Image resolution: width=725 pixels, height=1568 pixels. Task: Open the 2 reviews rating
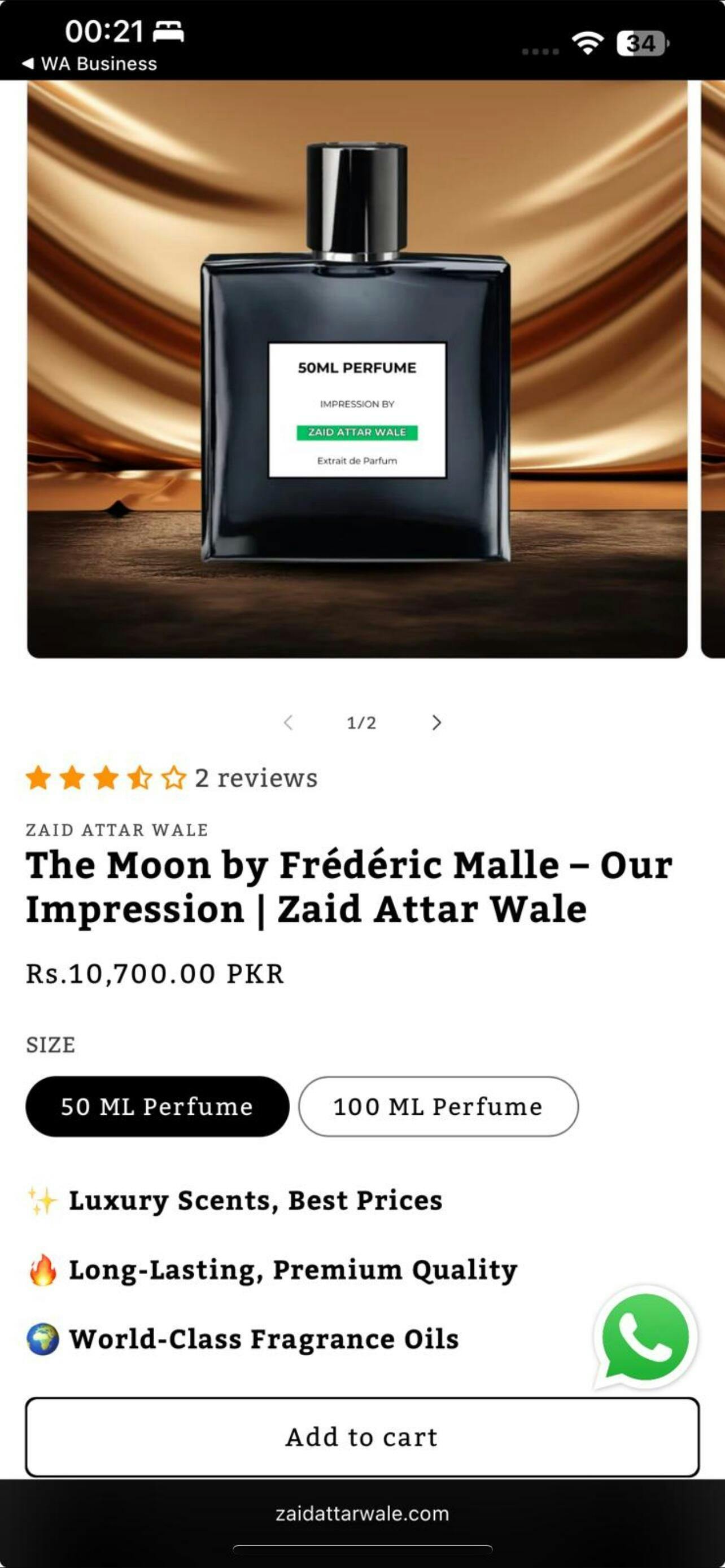(172, 778)
